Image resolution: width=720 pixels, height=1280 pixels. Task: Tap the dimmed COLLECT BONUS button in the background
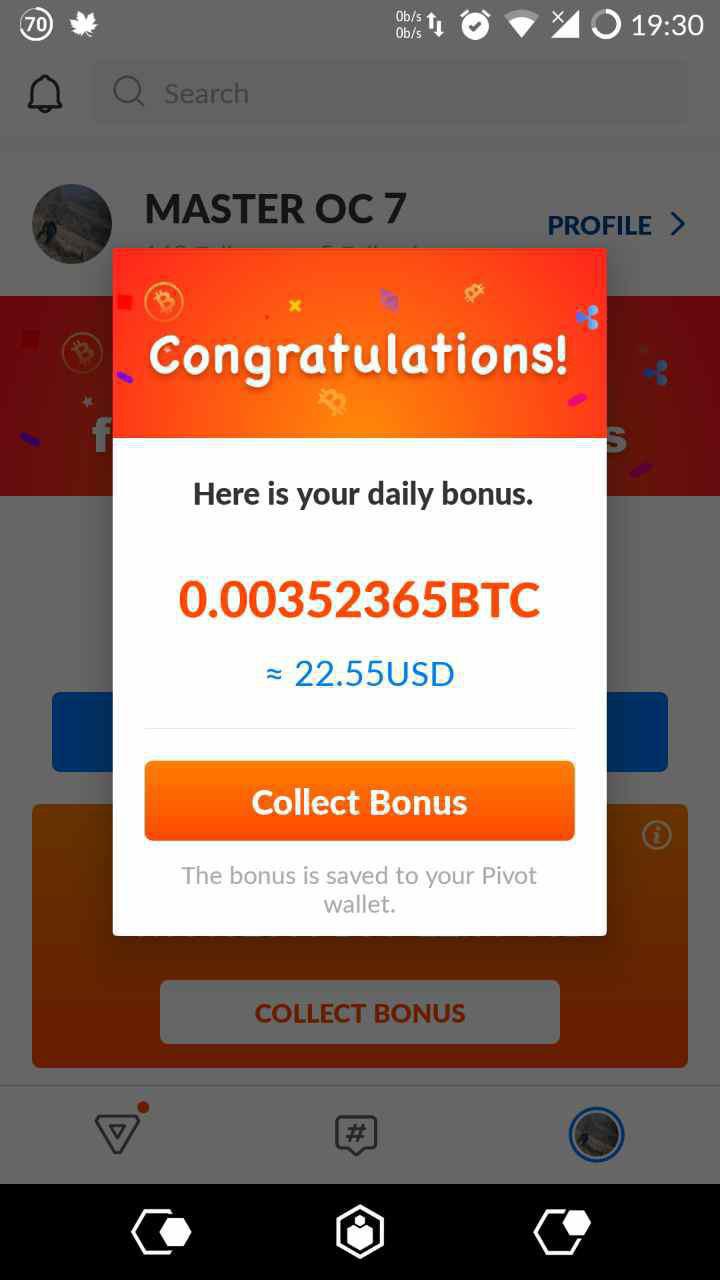click(359, 1012)
